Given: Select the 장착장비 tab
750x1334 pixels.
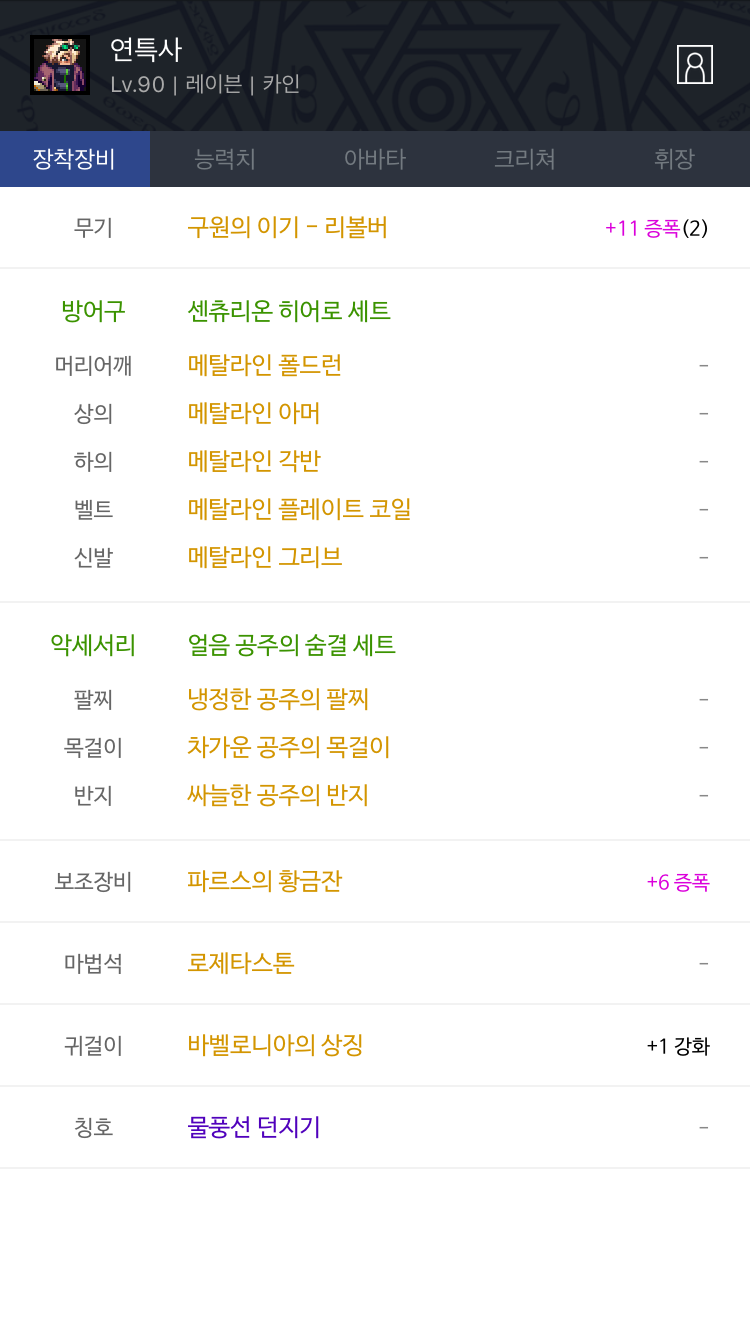Looking at the screenshot, I should pyautogui.click(x=75, y=159).
